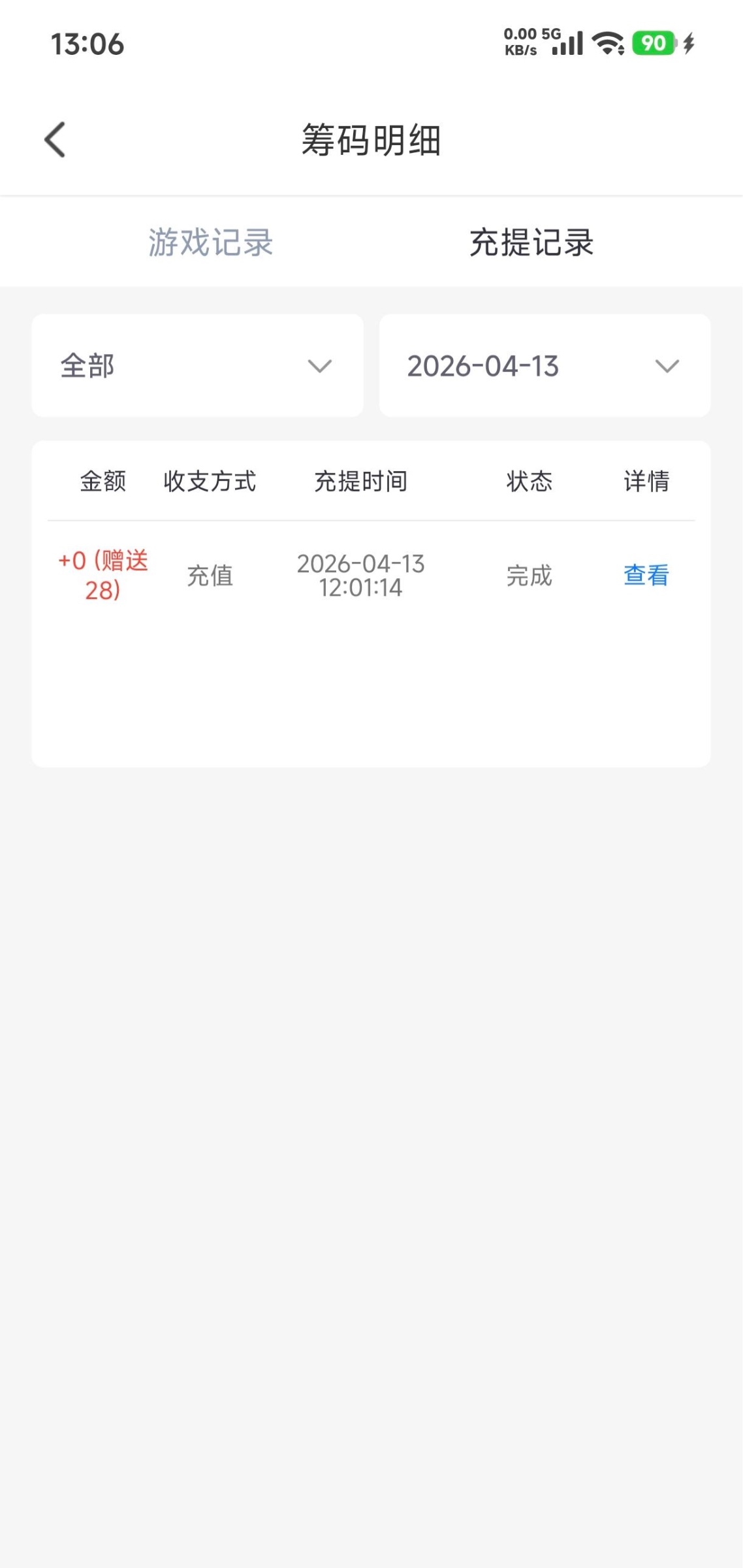Open the 2026-04-13 date picker
The height and width of the screenshot is (1568, 743).
[545, 366]
